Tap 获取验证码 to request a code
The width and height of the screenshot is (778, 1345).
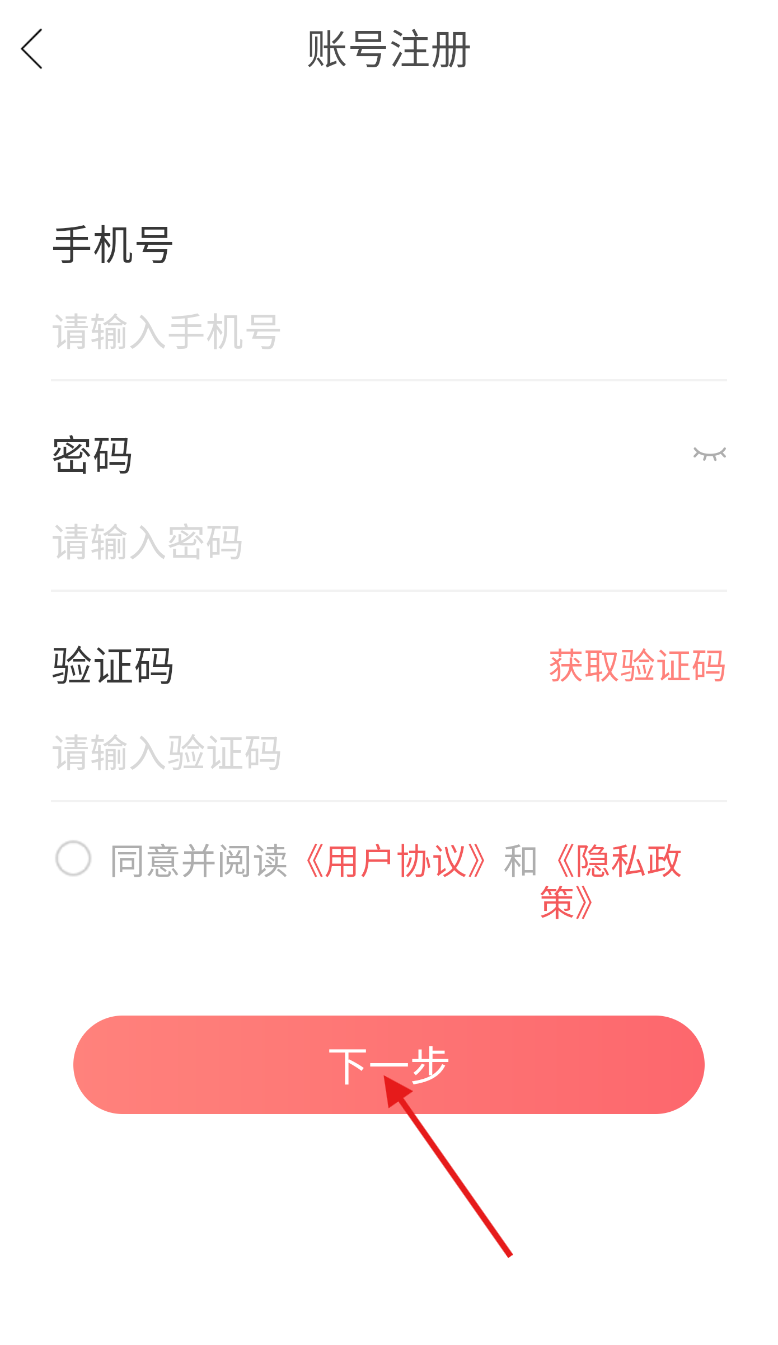637,666
